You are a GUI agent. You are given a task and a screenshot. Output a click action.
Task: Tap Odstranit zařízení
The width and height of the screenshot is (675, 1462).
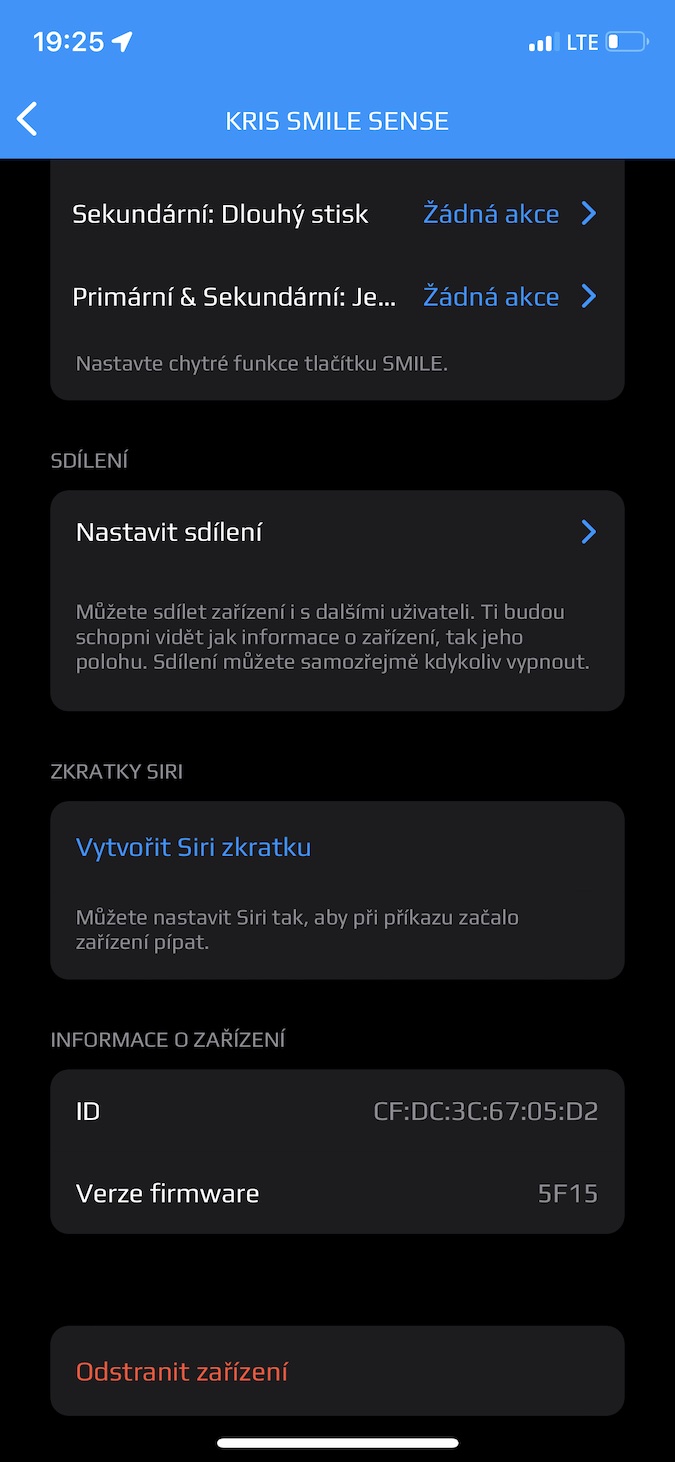tap(337, 1371)
